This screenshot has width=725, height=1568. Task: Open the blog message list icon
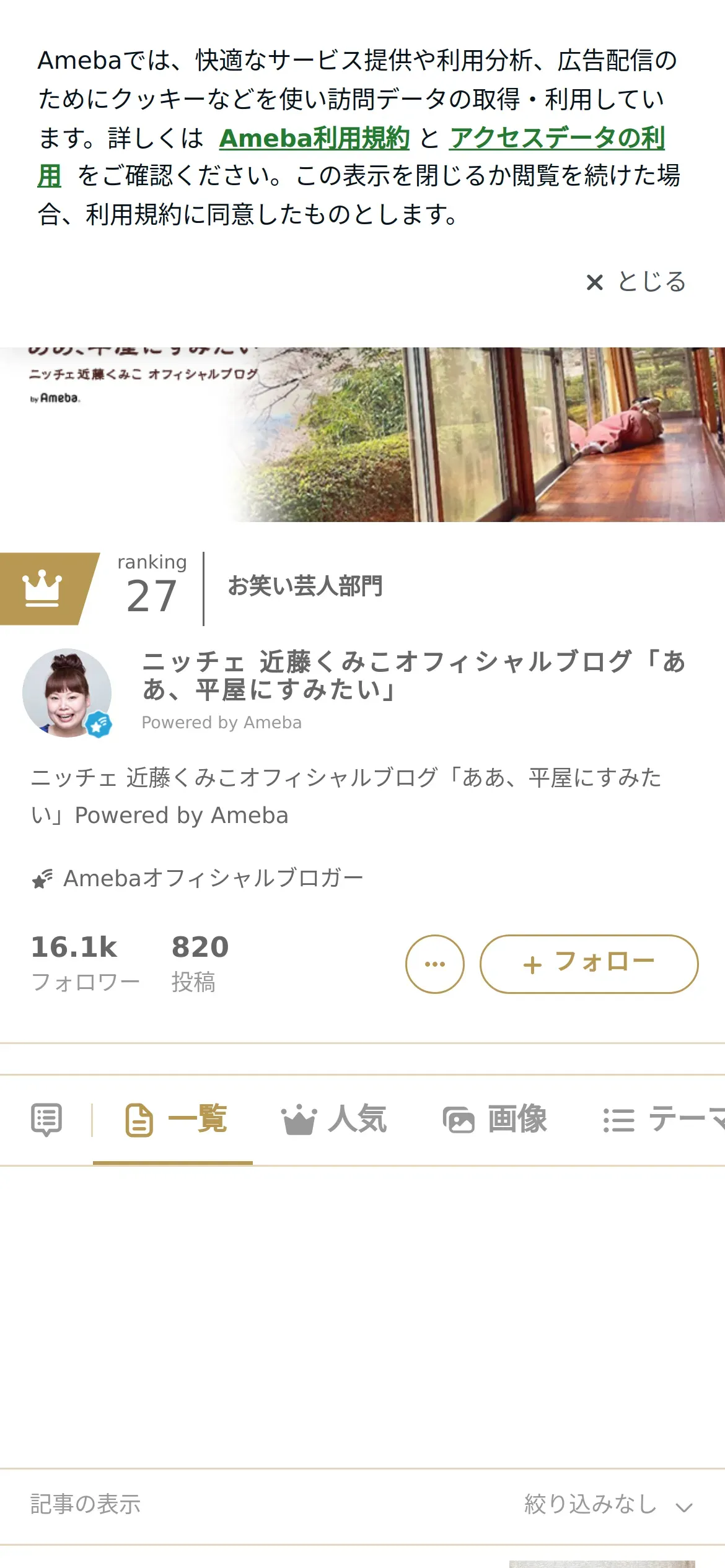click(x=46, y=1120)
